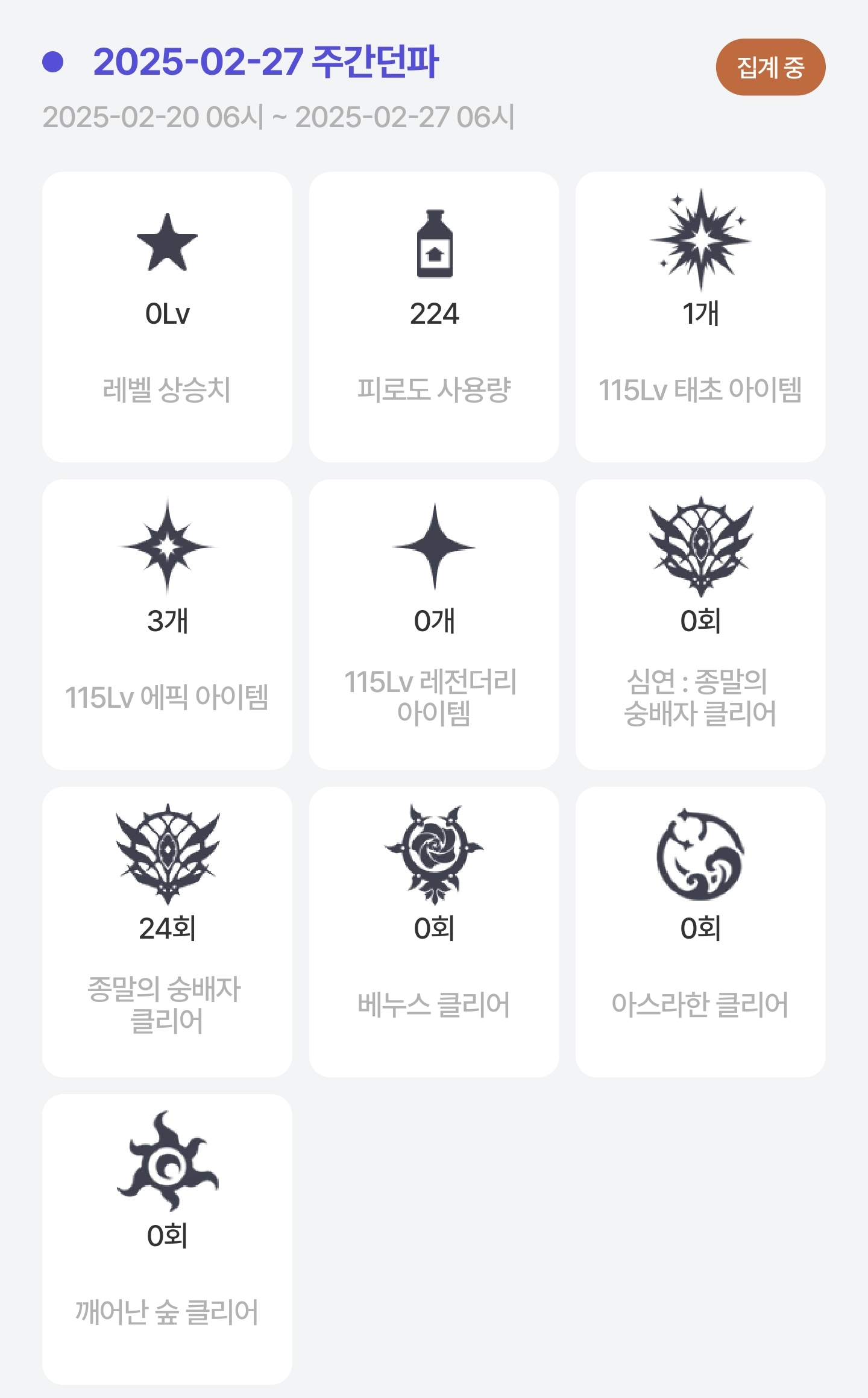Open 심연 : 종말의 숭배자 클리어 card
The width and height of the screenshot is (868, 1398).
(x=700, y=625)
